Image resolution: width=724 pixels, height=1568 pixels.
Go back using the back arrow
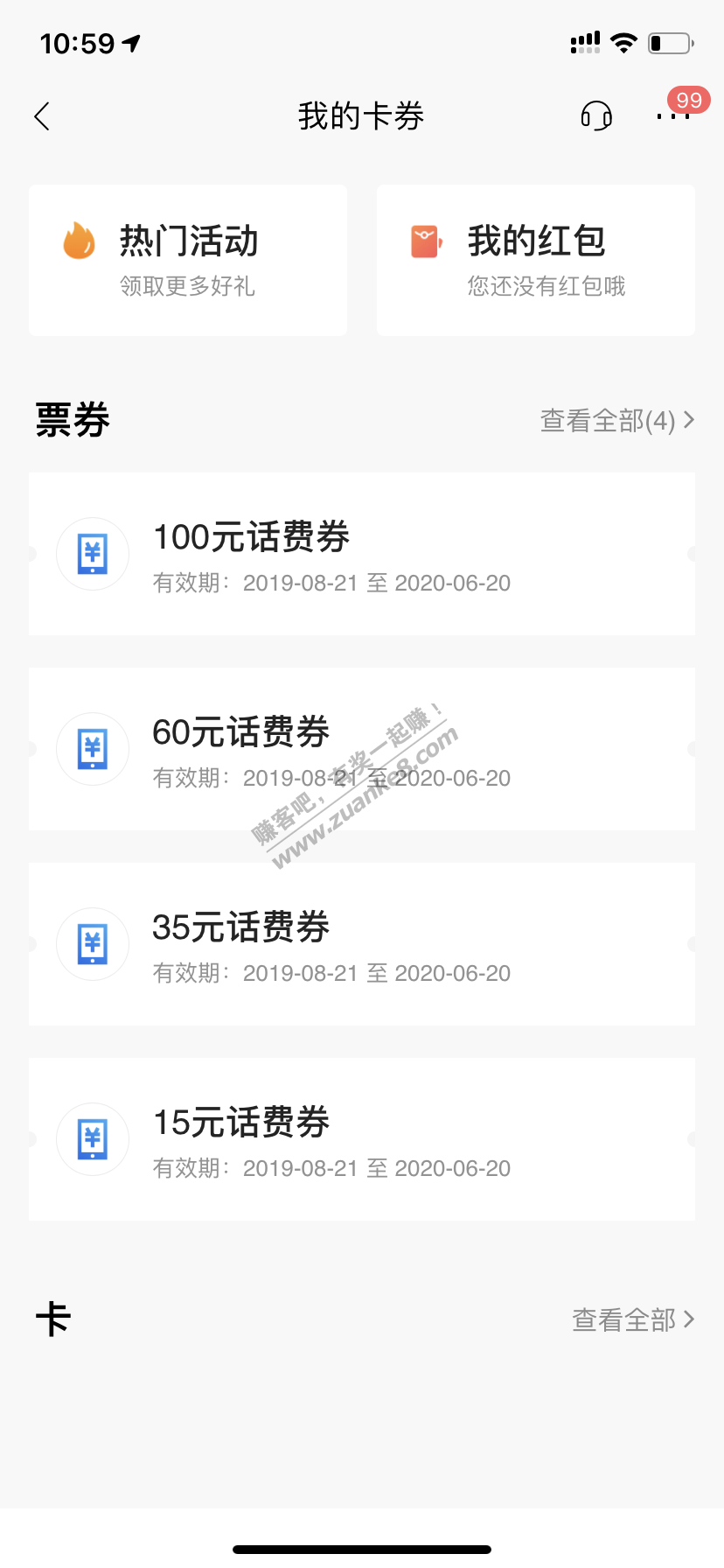click(42, 116)
